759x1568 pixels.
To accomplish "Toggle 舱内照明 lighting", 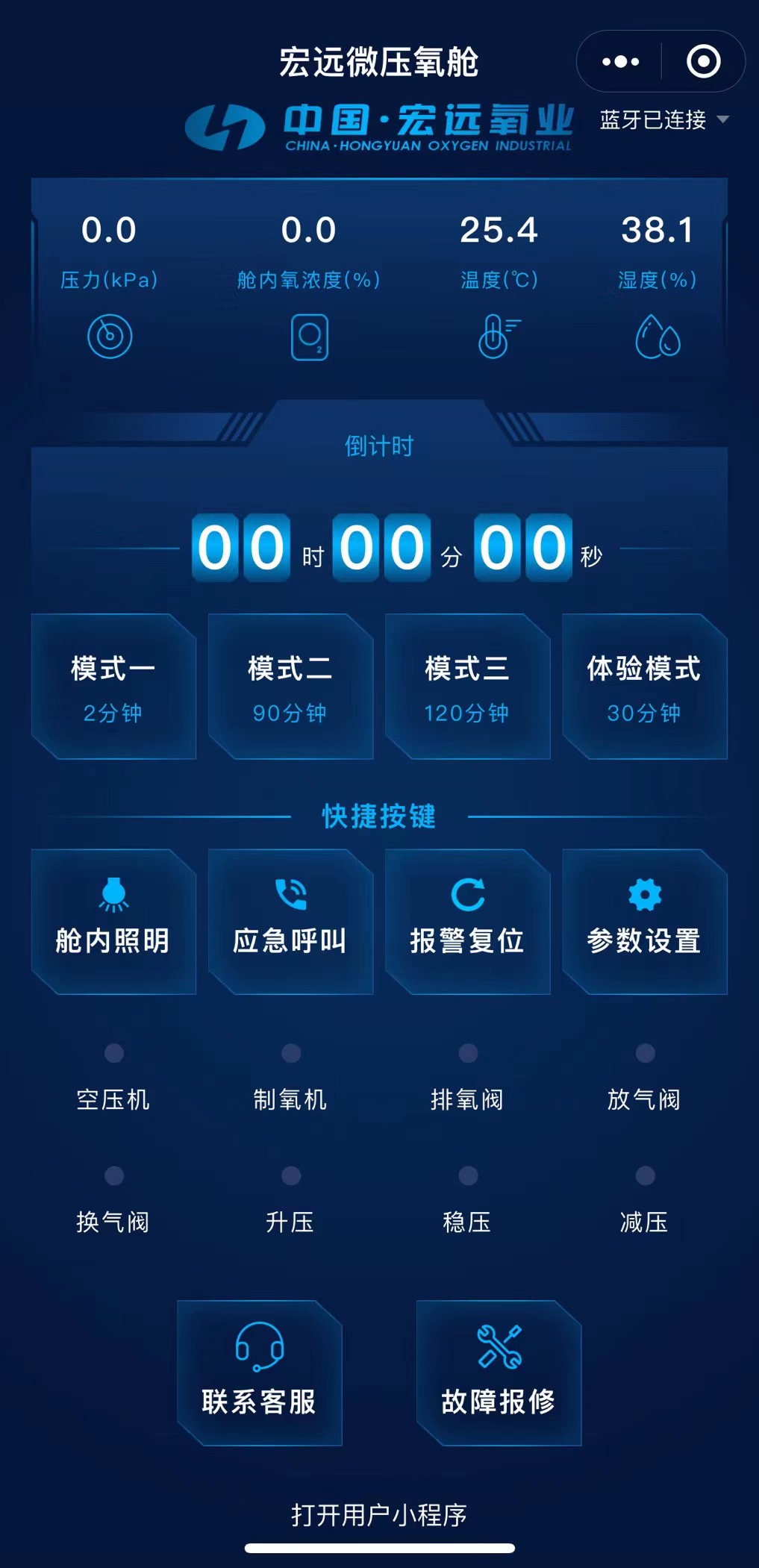I will [113, 922].
